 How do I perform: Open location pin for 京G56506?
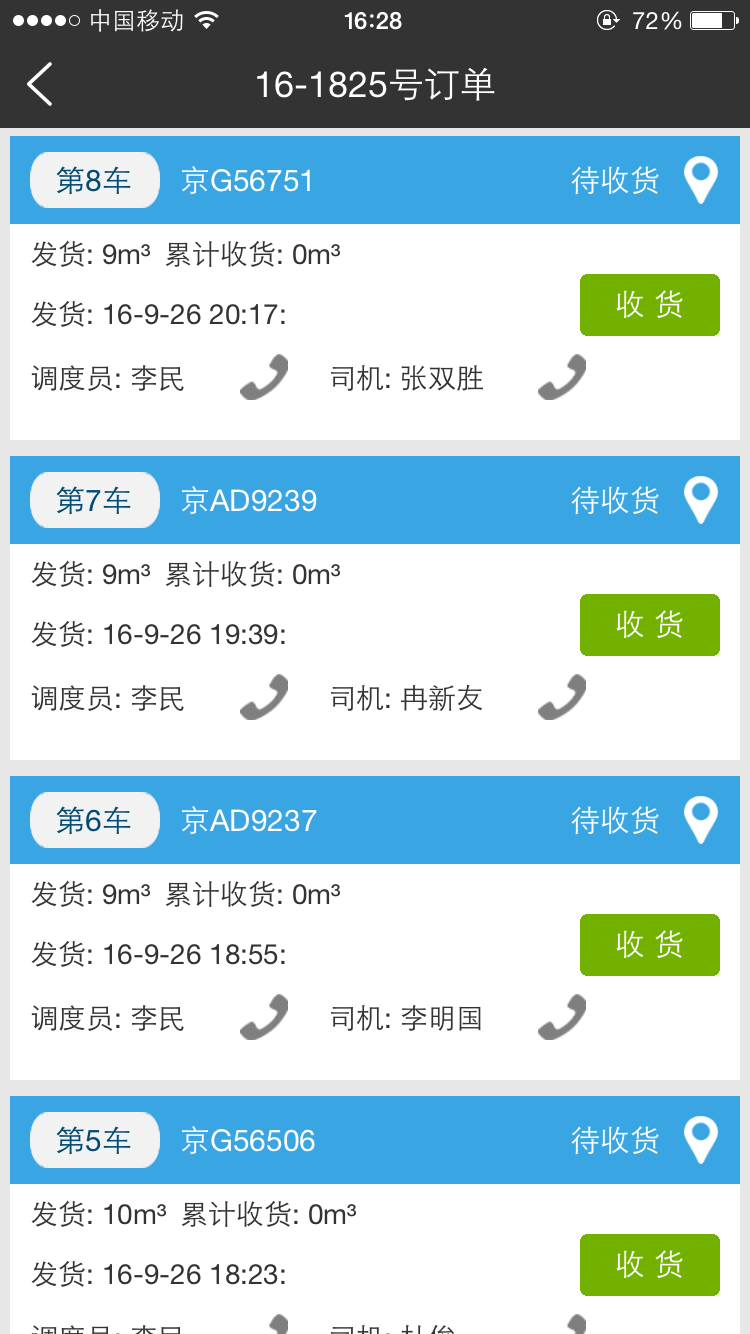pyautogui.click(x=700, y=1140)
